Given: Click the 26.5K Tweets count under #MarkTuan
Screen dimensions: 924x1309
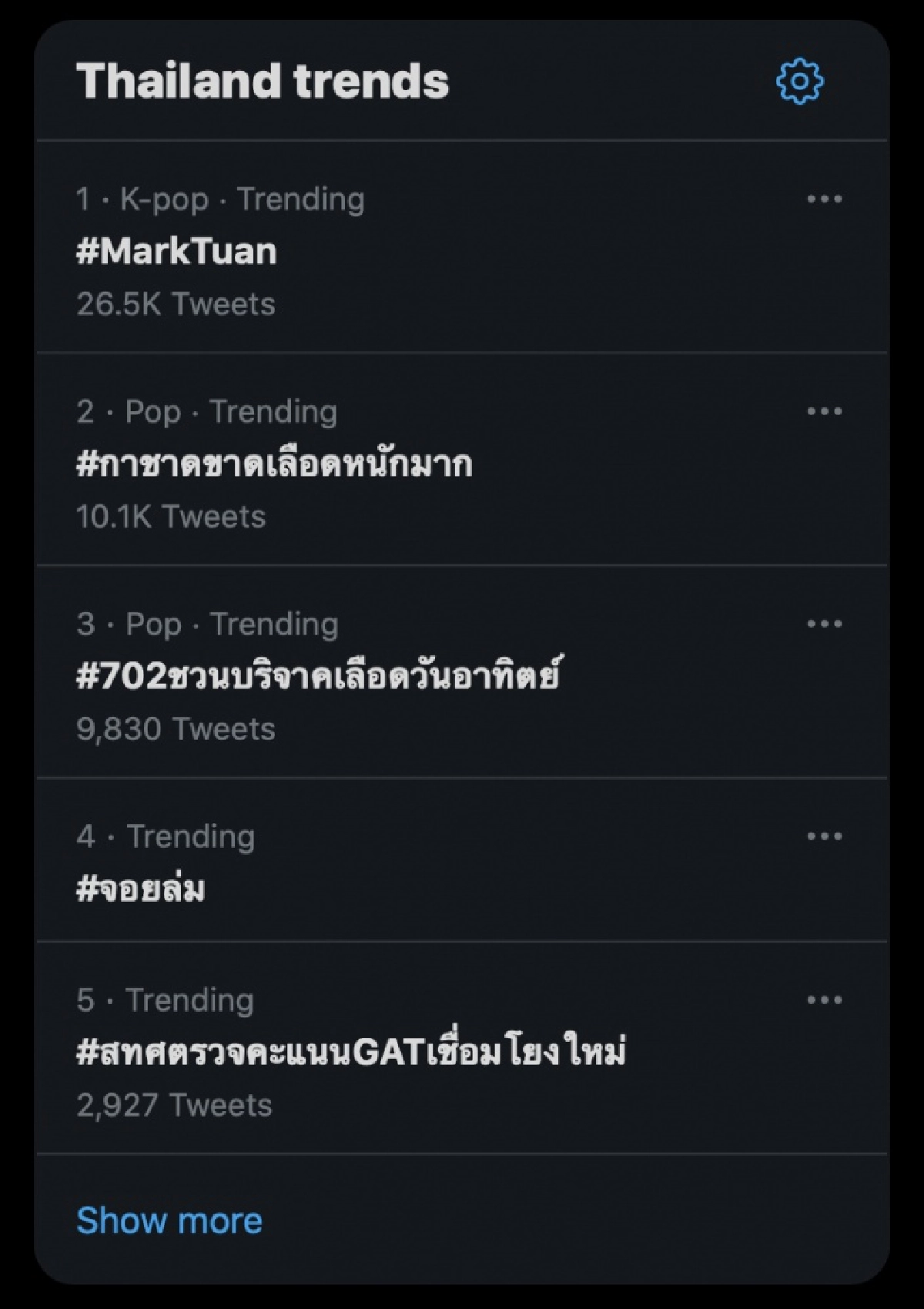Looking at the screenshot, I should point(175,303).
